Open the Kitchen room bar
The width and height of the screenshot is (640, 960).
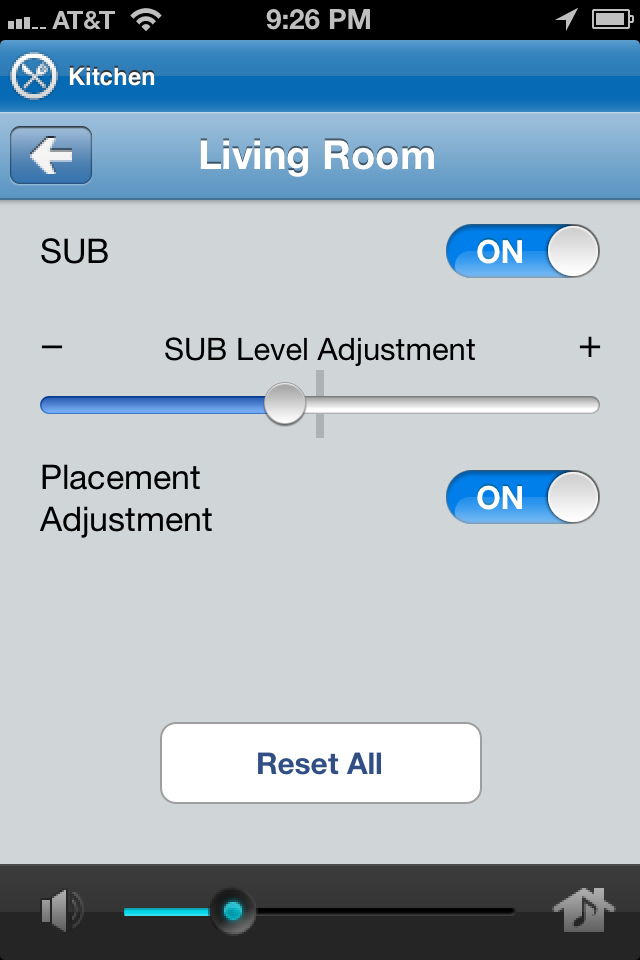tap(320, 76)
